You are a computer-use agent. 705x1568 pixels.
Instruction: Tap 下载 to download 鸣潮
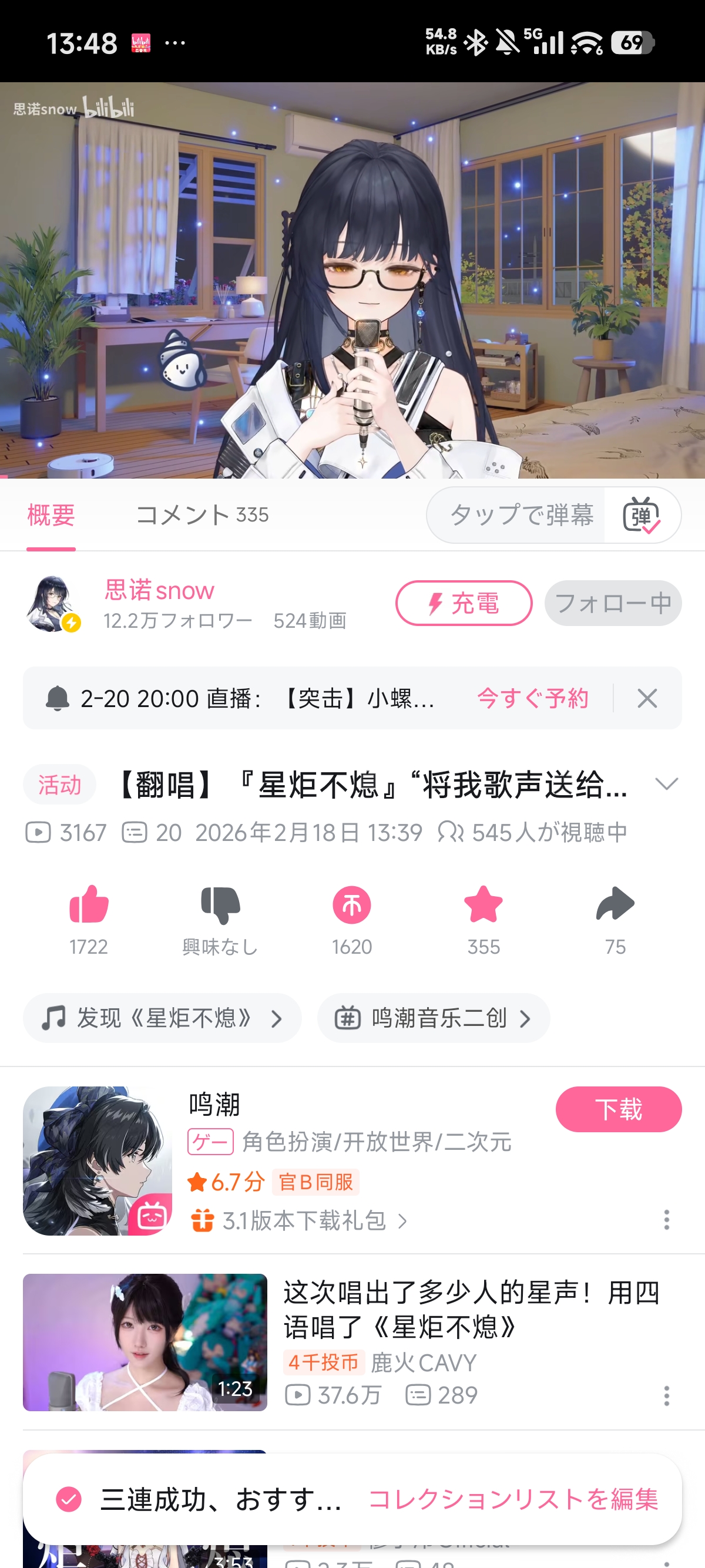(x=618, y=1109)
